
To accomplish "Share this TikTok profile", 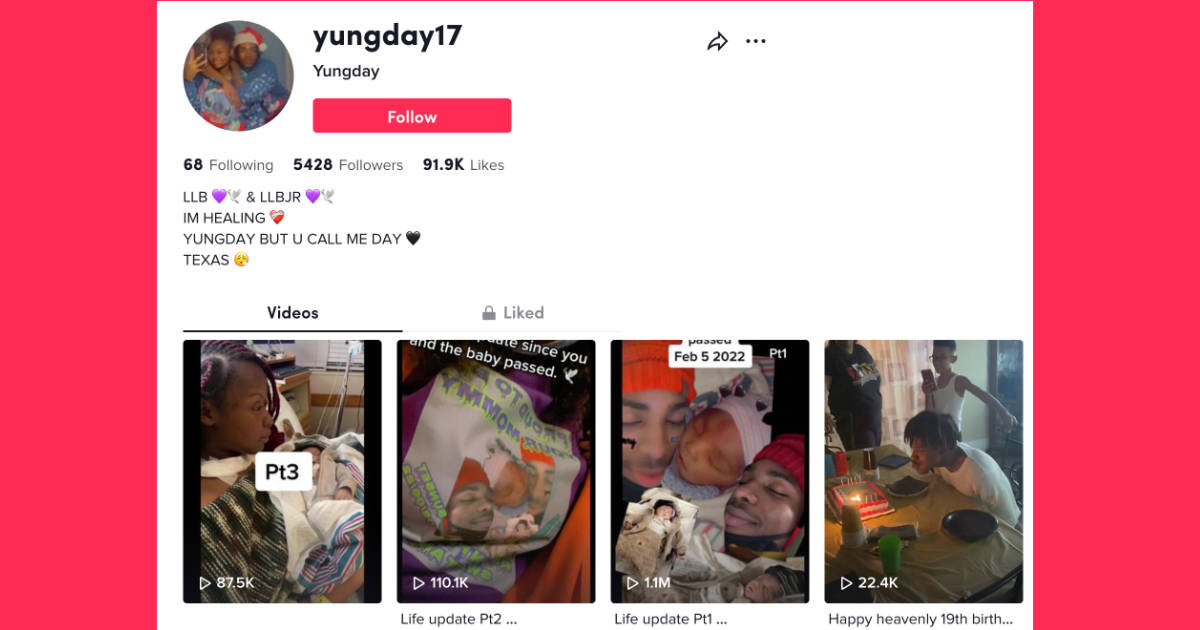I will tap(717, 42).
